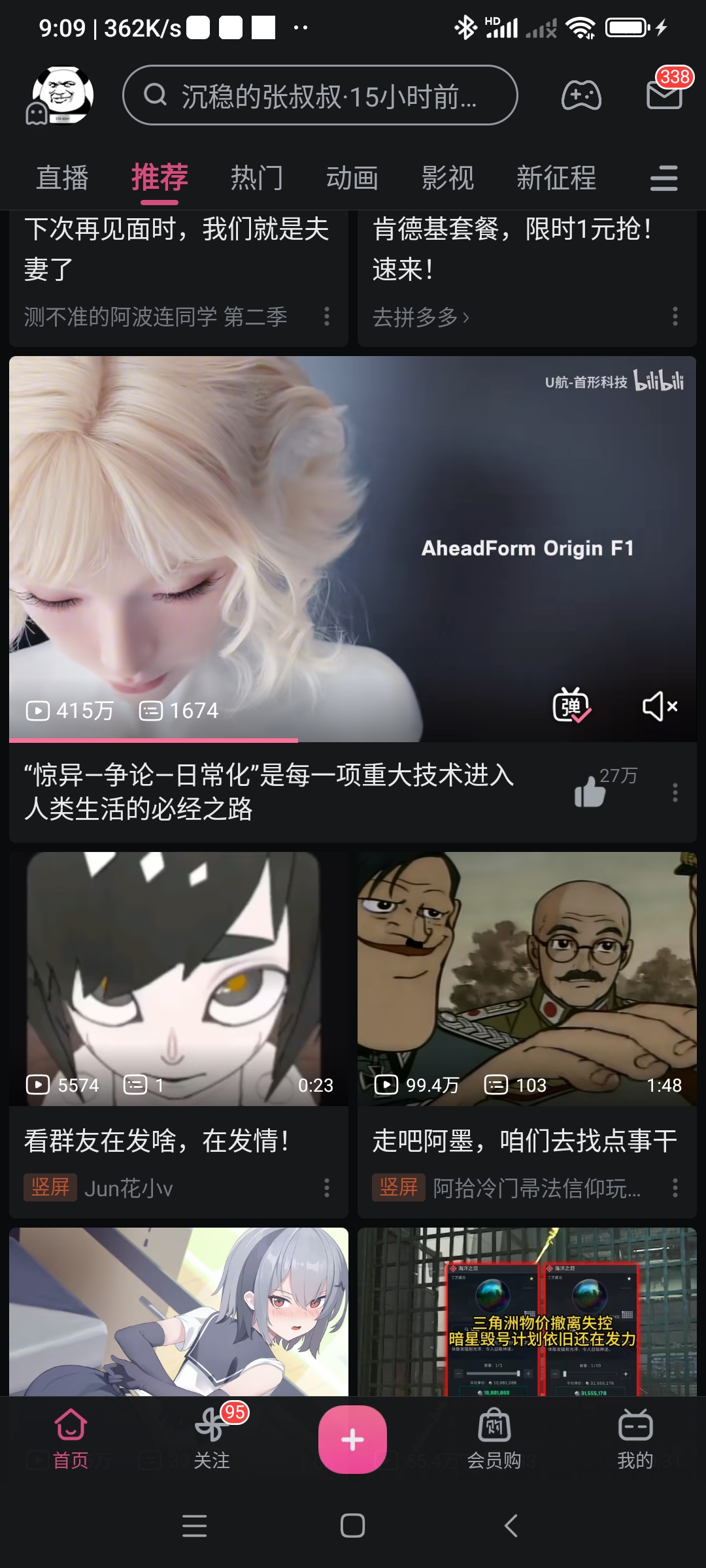Tap the search box at top
706x1568 pixels.
coord(320,95)
